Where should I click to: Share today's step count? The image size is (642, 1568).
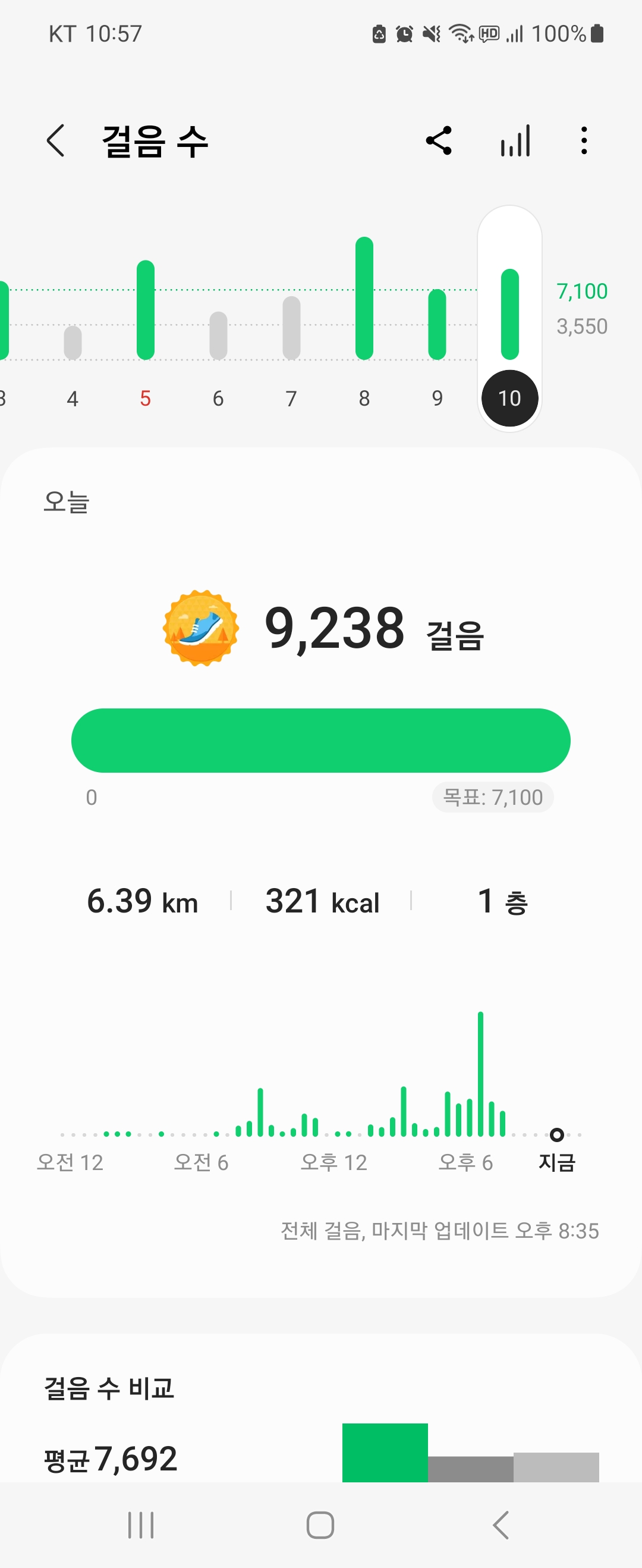[x=439, y=141]
